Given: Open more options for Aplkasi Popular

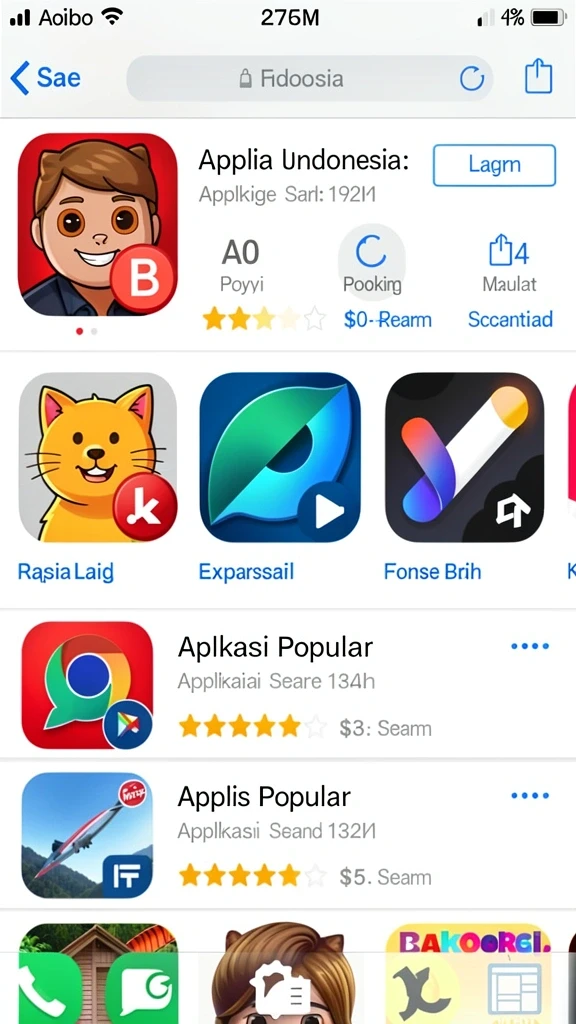Looking at the screenshot, I should click(x=530, y=647).
